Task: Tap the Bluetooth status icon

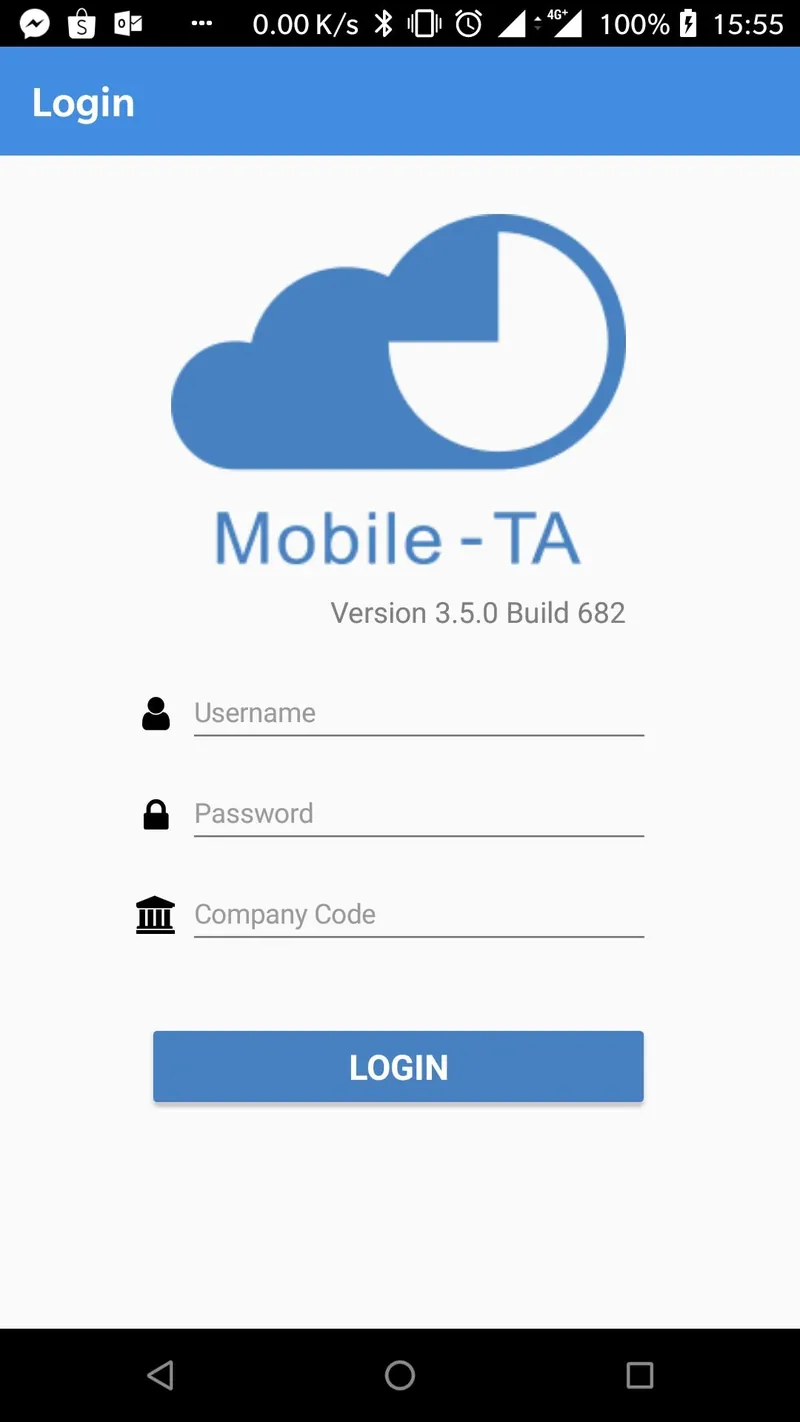Action: coord(383,23)
